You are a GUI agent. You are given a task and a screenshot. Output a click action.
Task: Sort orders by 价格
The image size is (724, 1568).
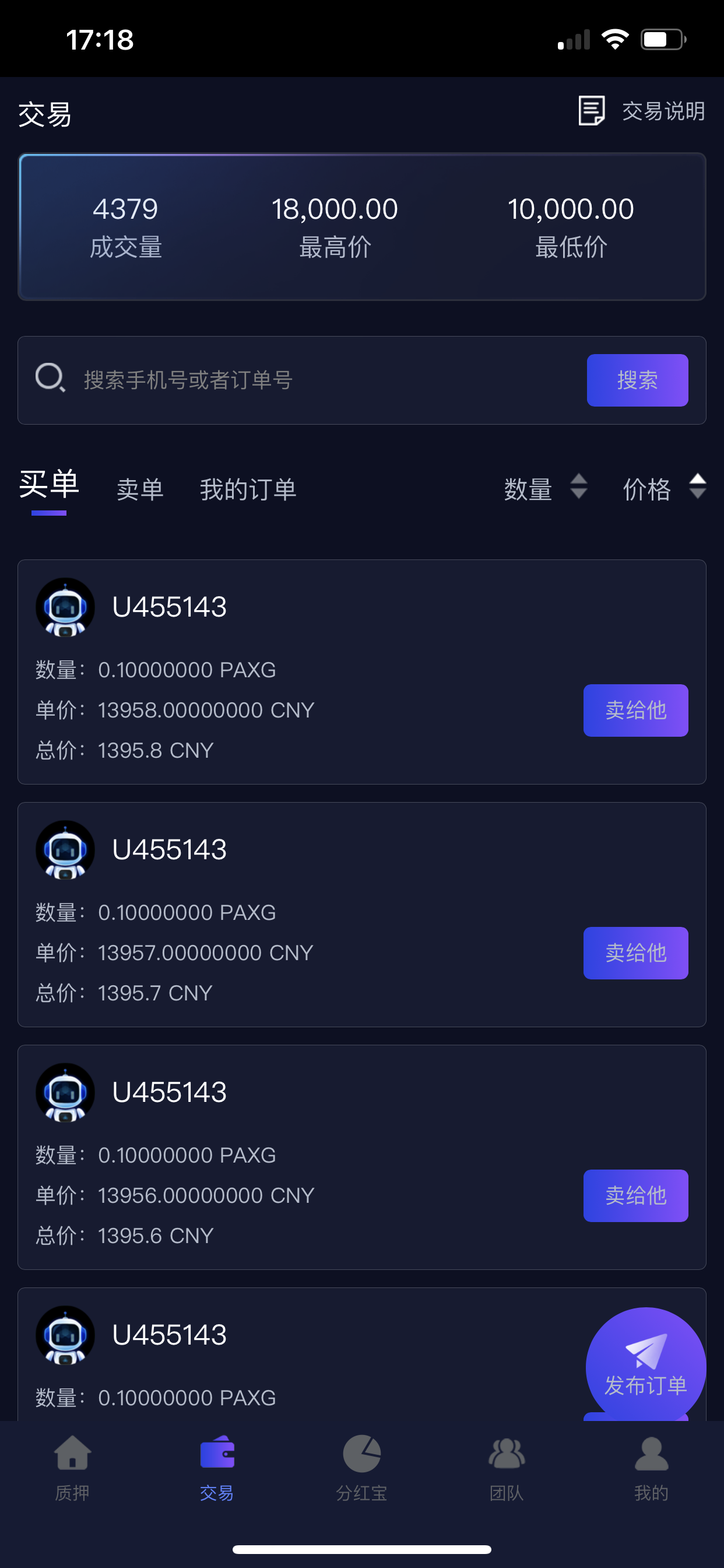tap(663, 488)
